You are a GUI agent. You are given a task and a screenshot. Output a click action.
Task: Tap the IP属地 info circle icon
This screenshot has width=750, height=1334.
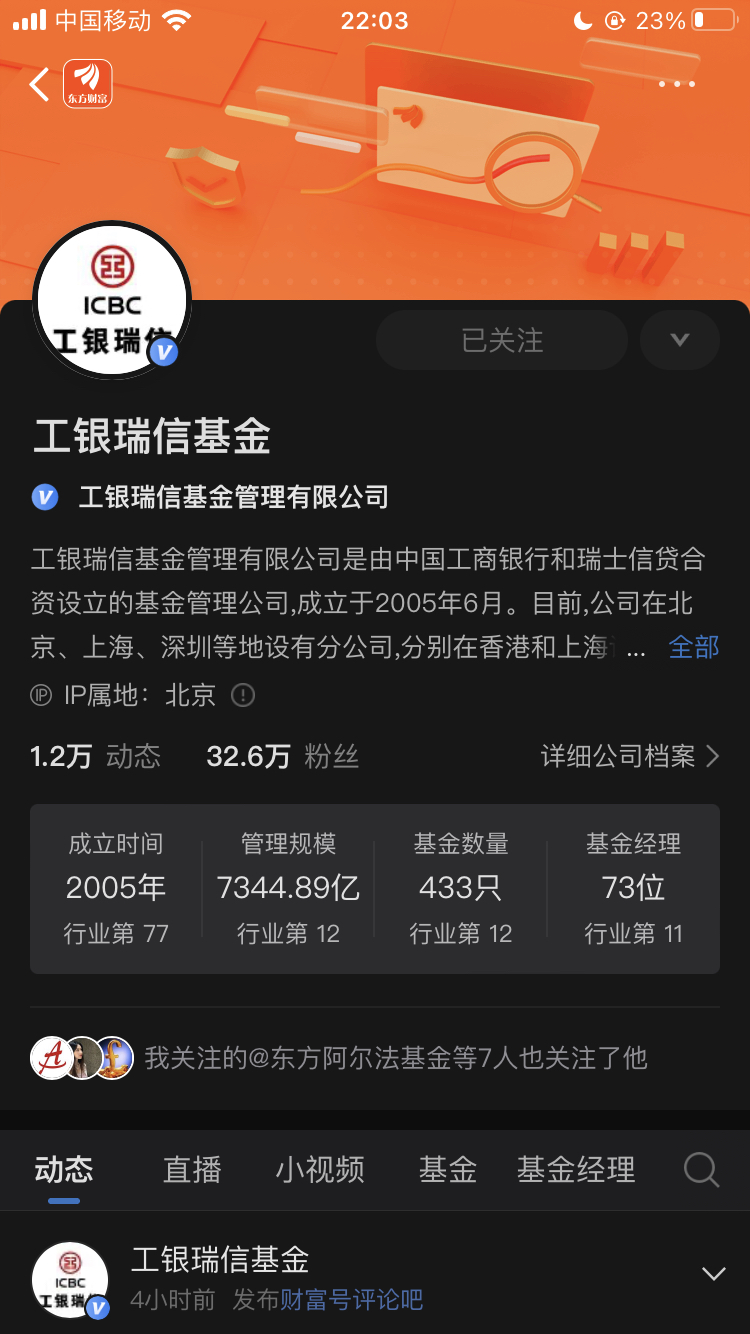coord(243,695)
